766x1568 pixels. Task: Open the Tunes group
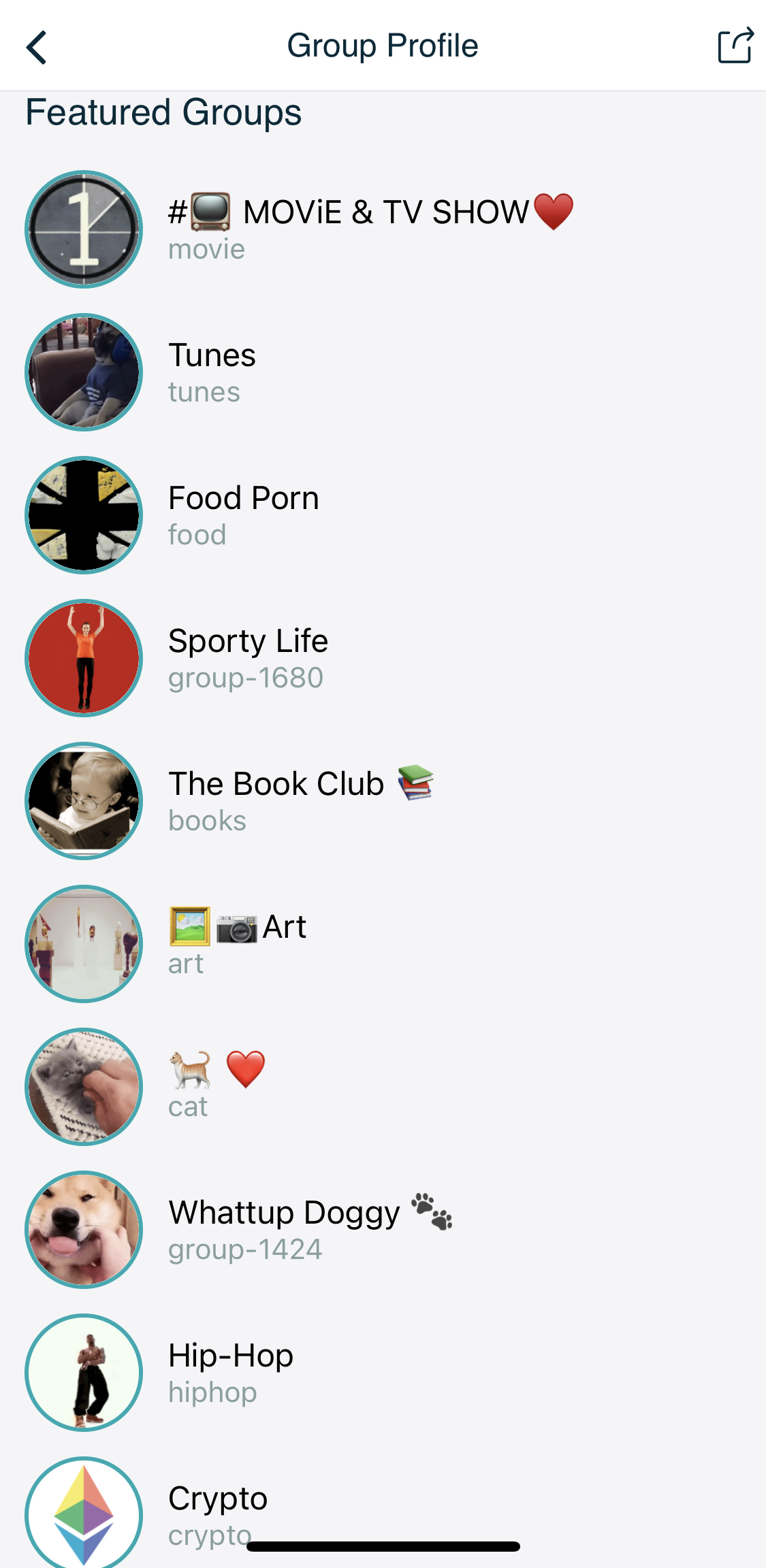[212, 372]
